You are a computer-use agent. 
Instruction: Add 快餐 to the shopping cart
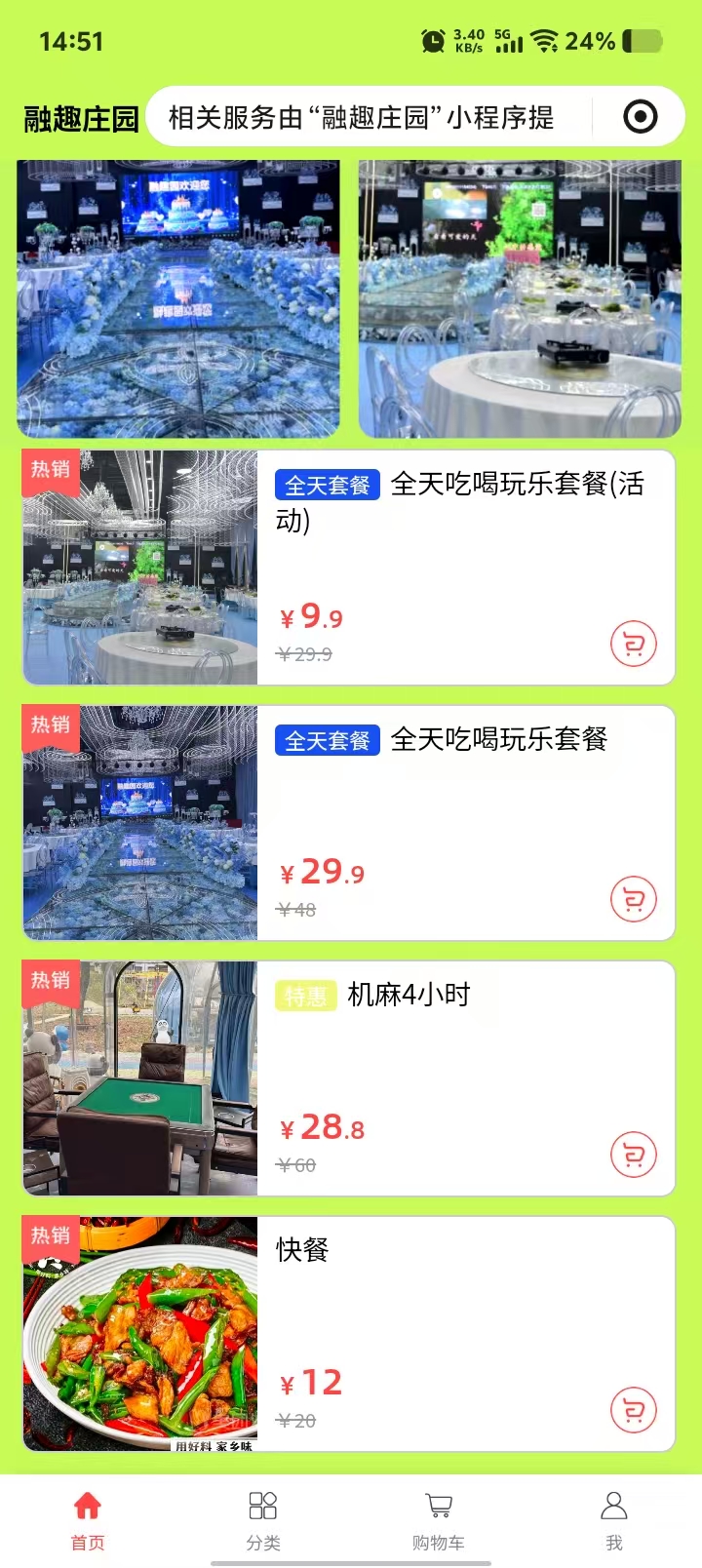pos(634,1411)
